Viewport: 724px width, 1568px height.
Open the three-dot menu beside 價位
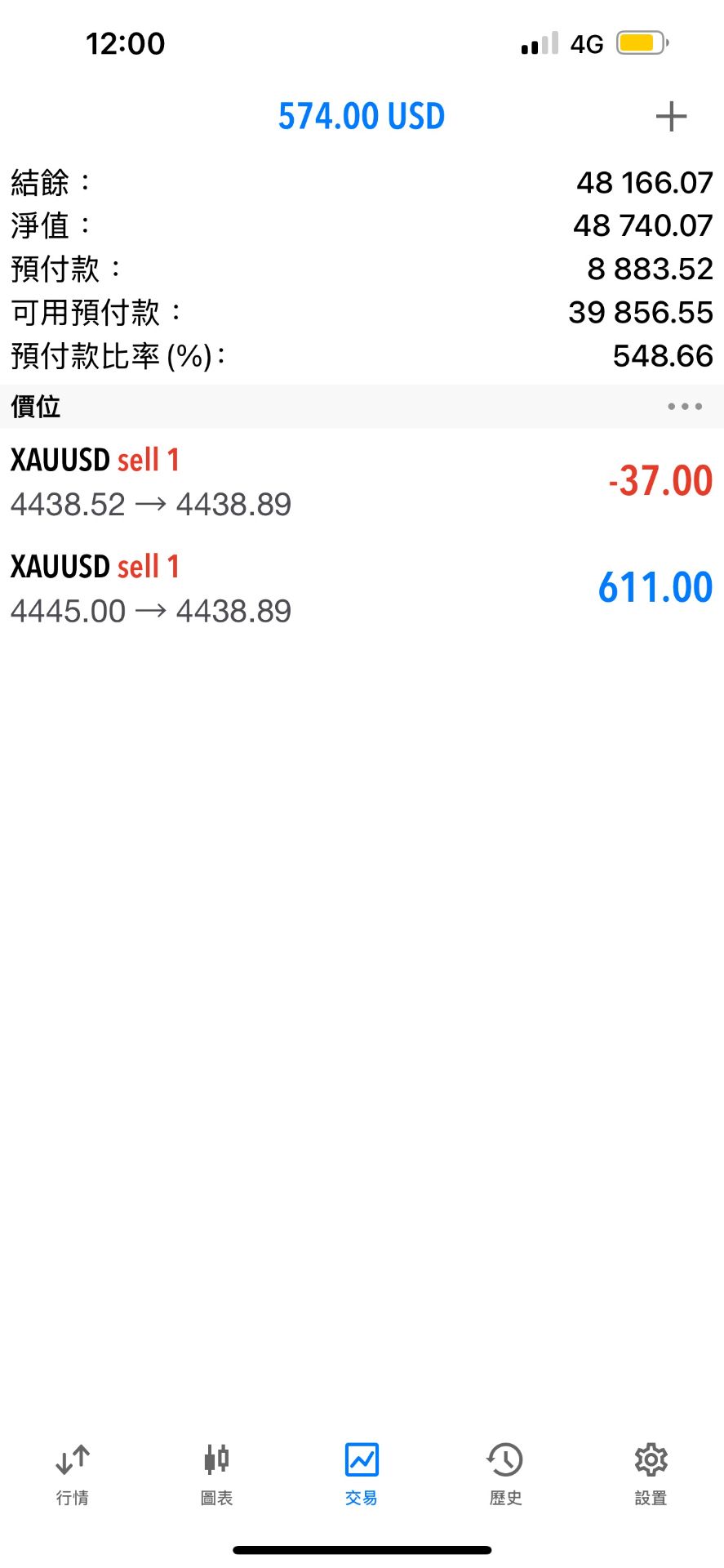point(684,407)
